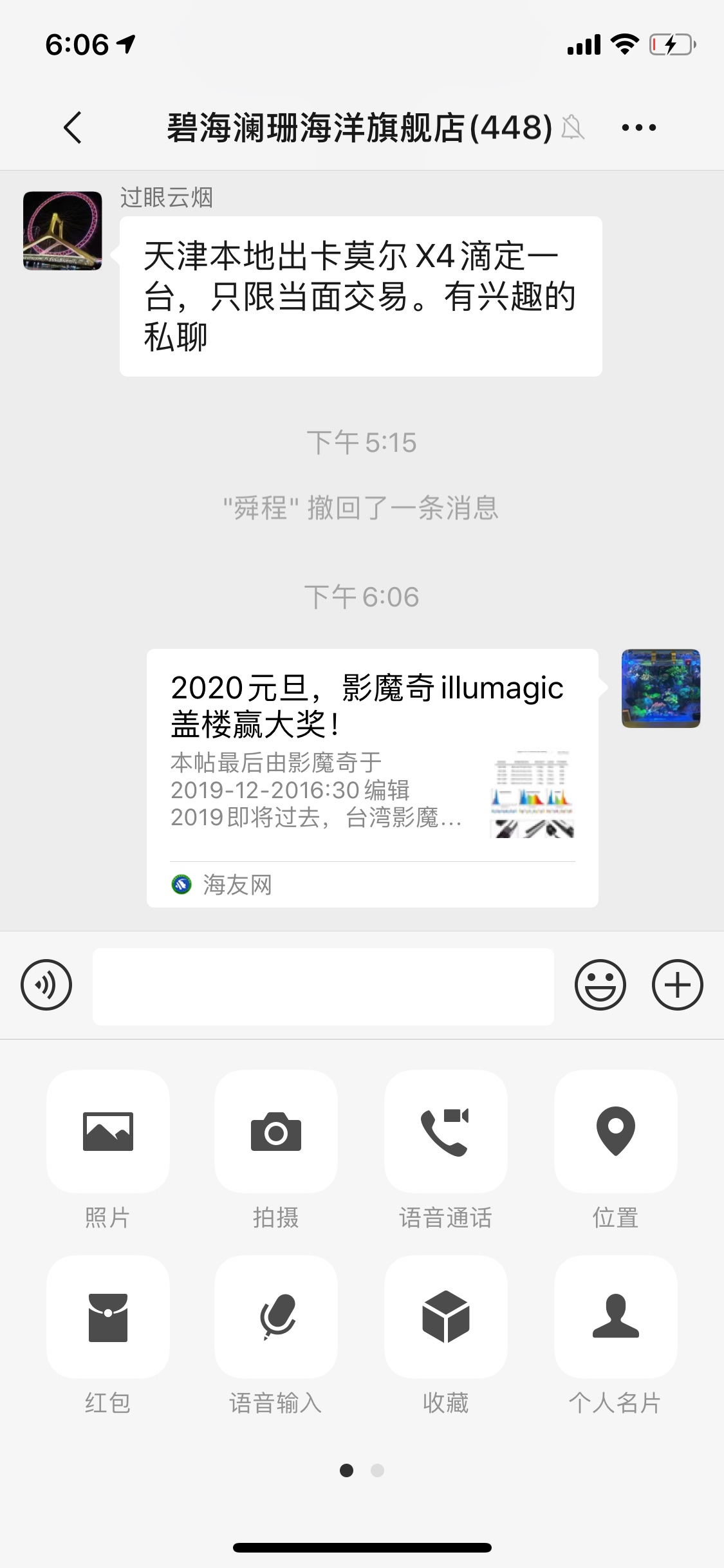Open the chat info overflow menu
Screen dimensions: 724x1568
(638, 127)
